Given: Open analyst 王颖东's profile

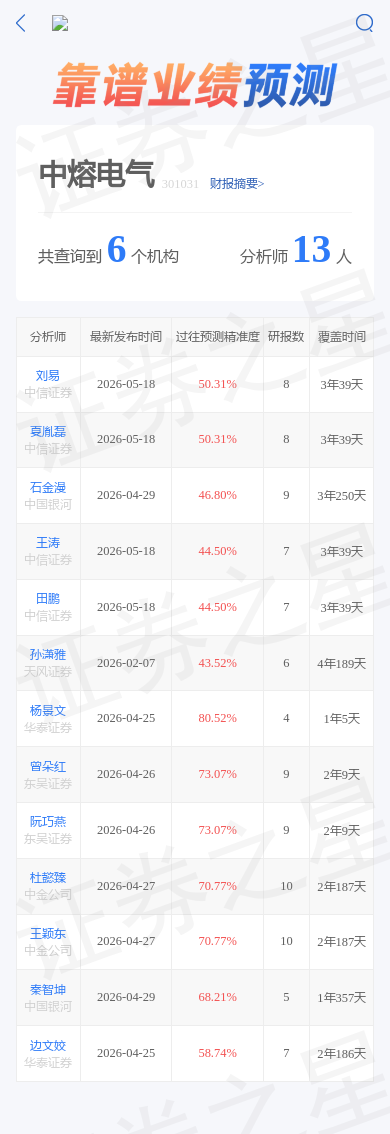Looking at the screenshot, I should point(48,933).
